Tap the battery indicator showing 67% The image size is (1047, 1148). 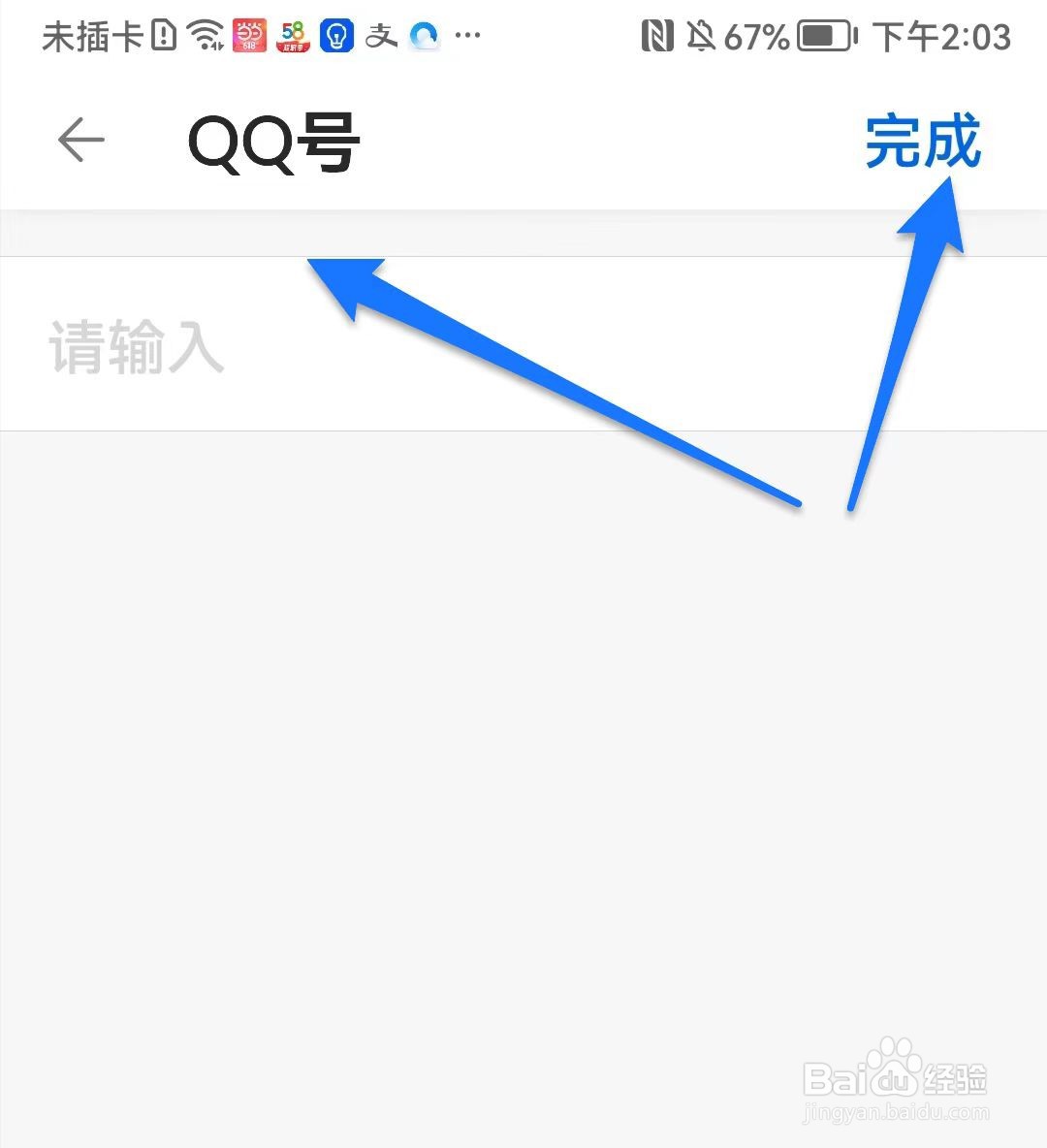pyautogui.click(x=824, y=35)
